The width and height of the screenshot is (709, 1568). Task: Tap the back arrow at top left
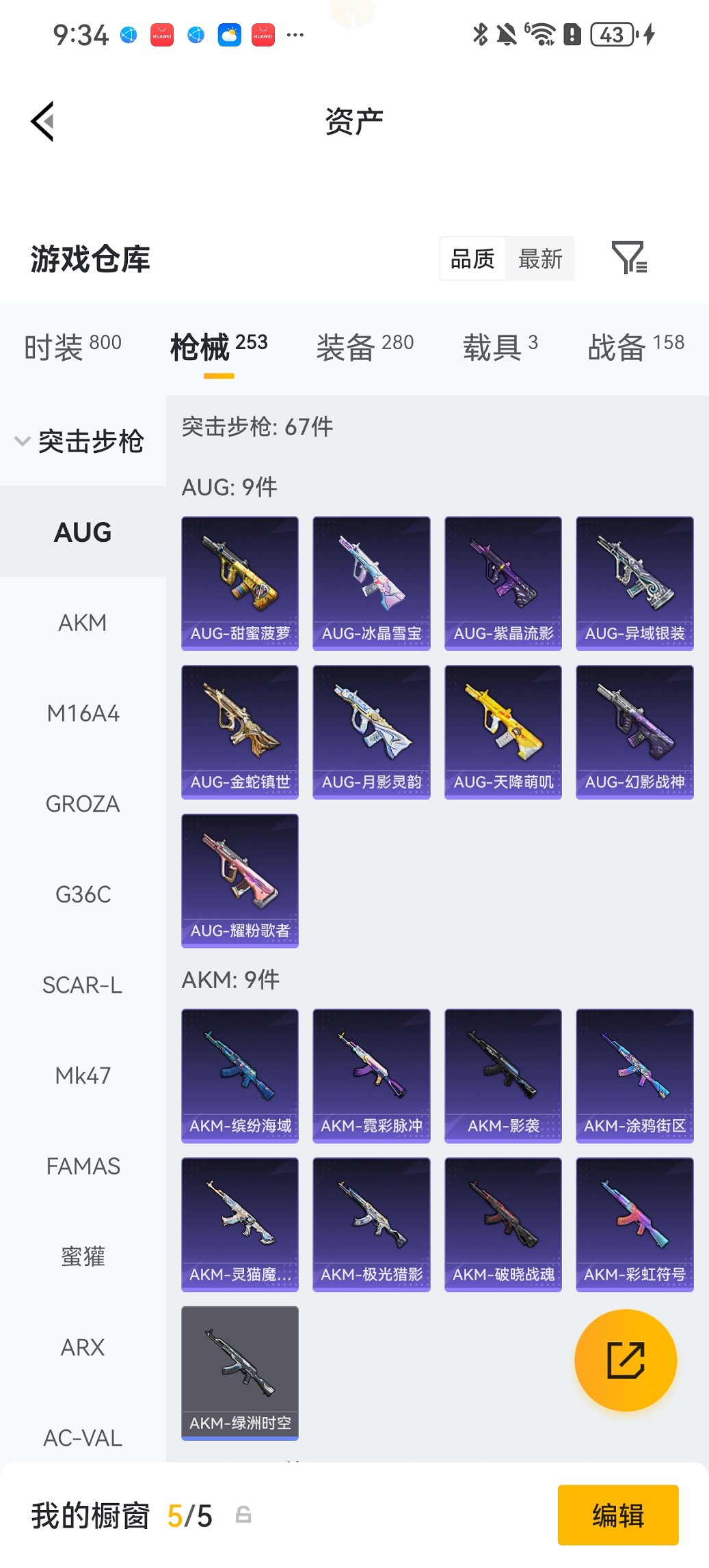[x=43, y=120]
